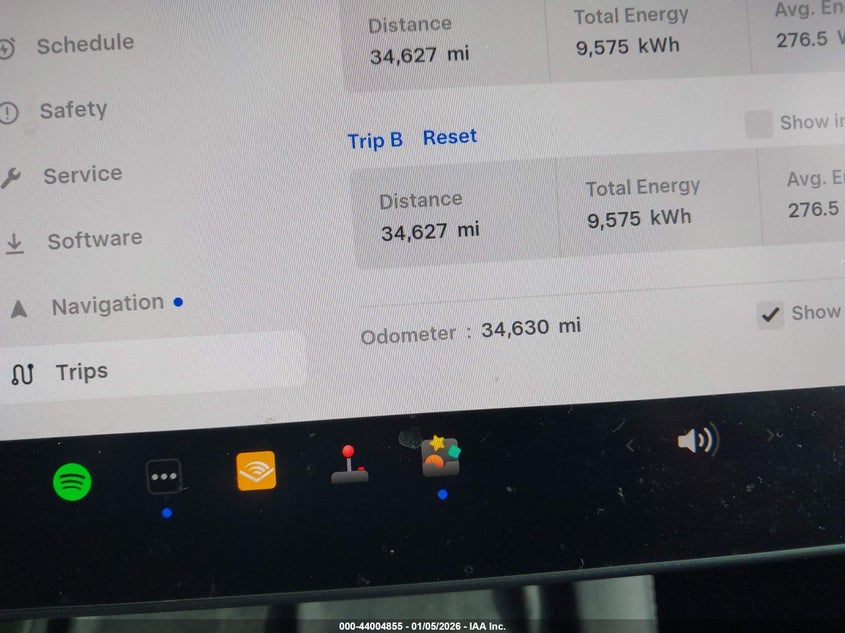Image resolution: width=845 pixels, height=633 pixels.
Task: Launch the Spotify app
Action: (72, 482)
